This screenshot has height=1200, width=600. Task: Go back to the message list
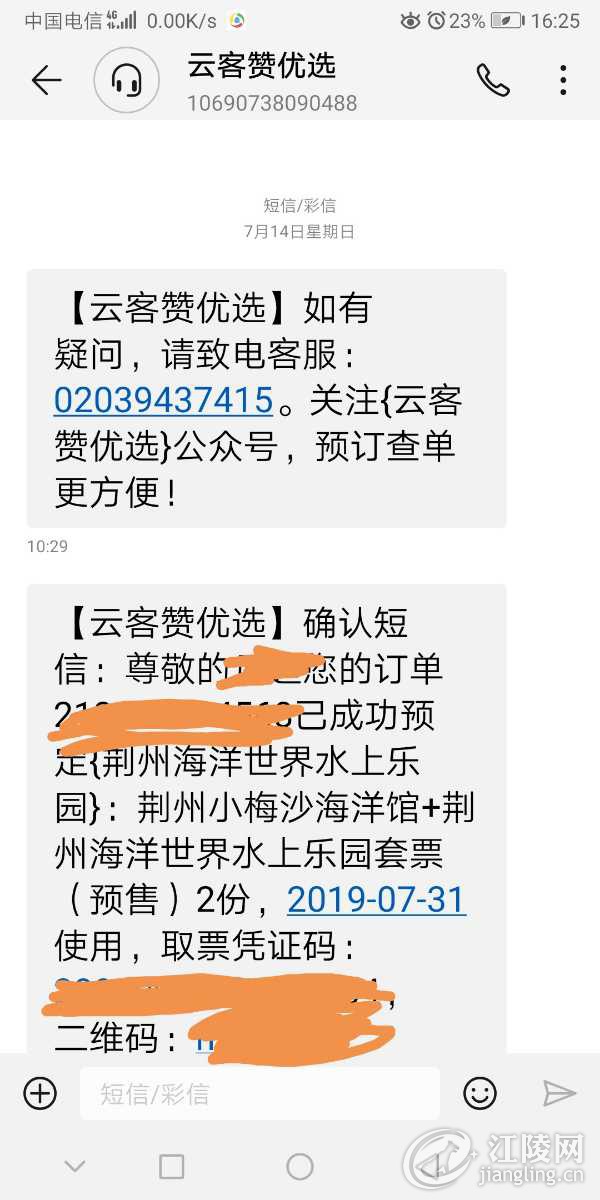coord(46,81)
